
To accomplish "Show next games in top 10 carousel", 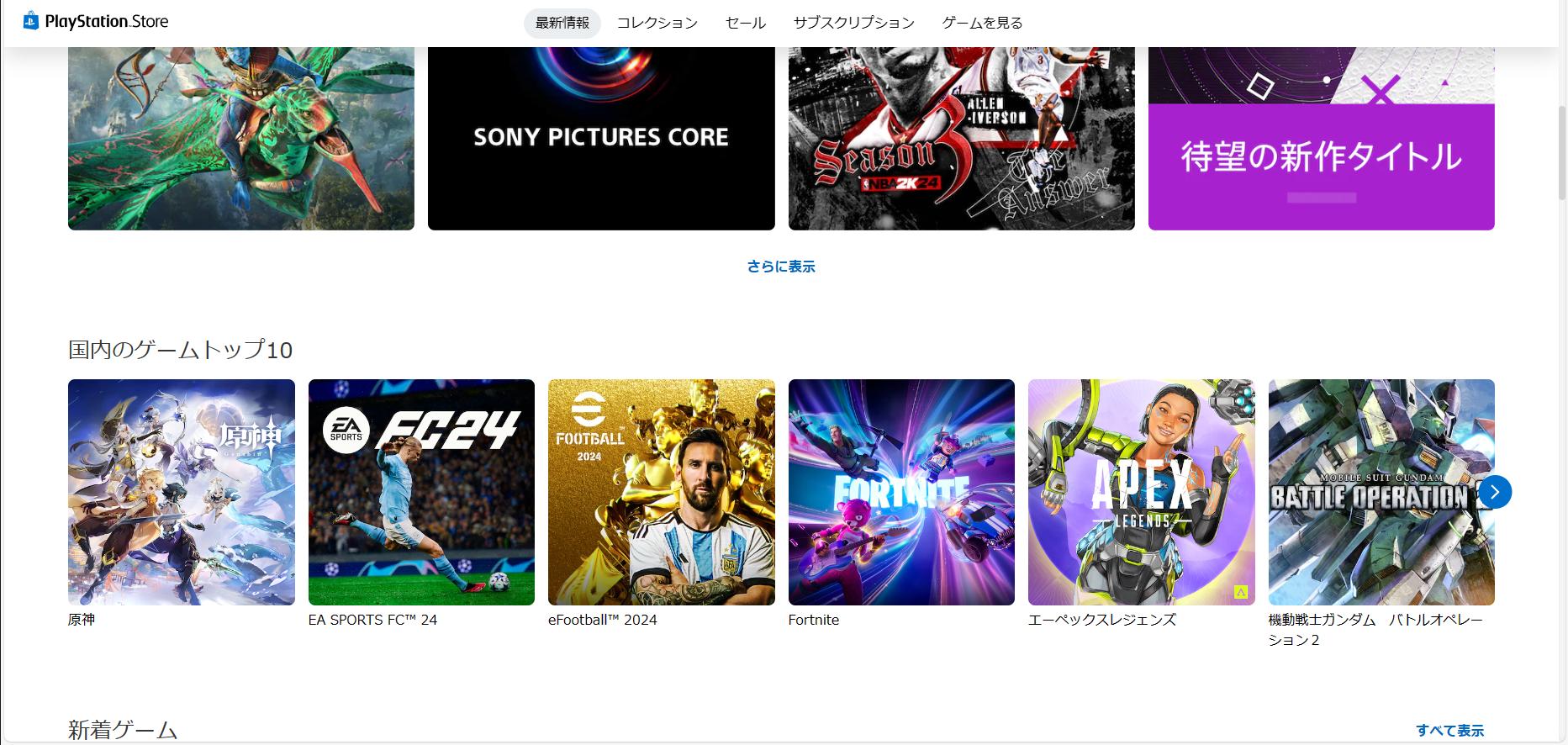I will [1495, 492].
